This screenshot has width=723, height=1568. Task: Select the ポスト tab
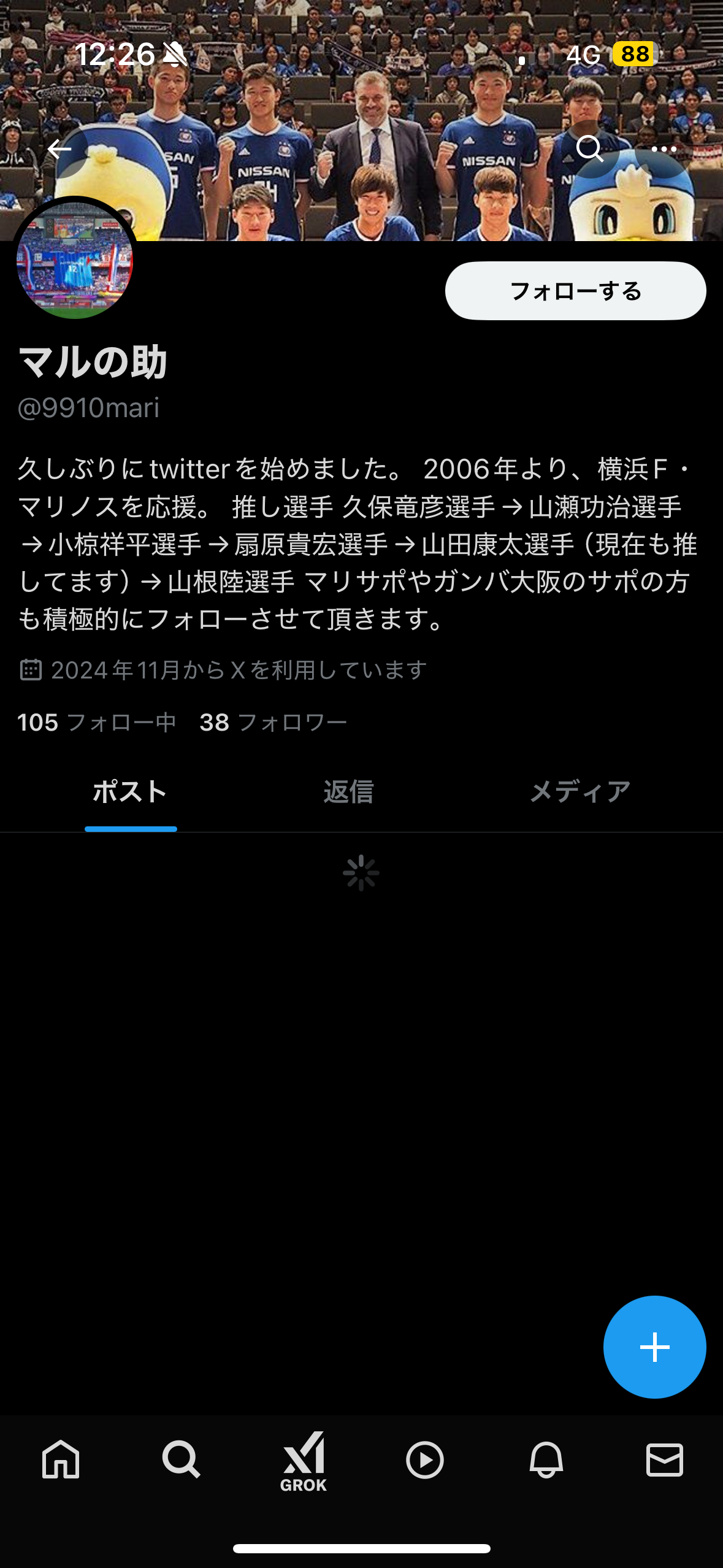[130, 791]
